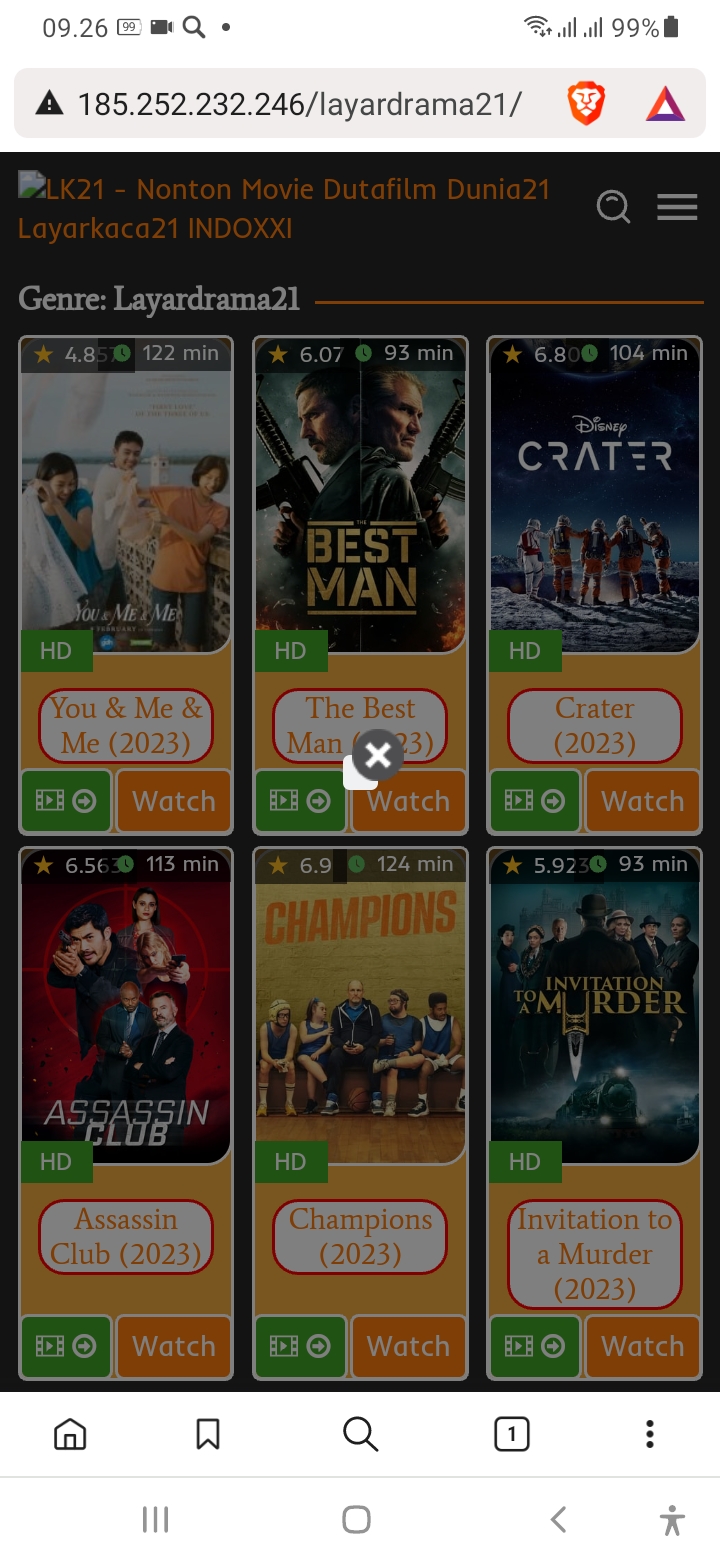This screenshot has width=720, height=1560.
Task: Open browser bookmarks
Action: point(208,1435)
